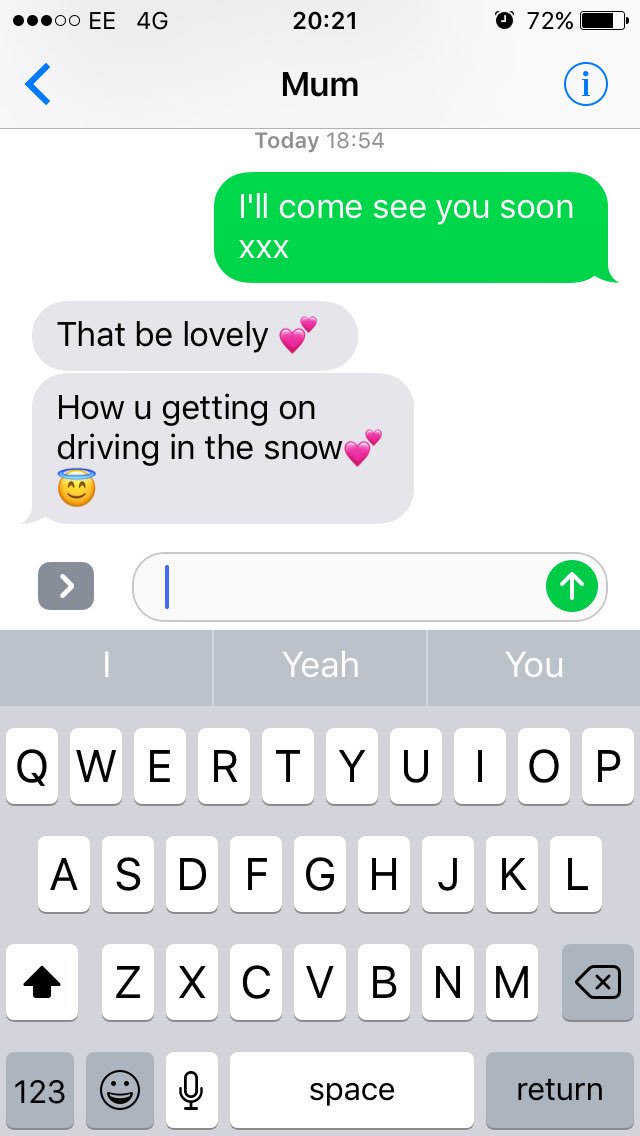Expand the apps chevron beside the text field
Image resolution: width=640 pixels, height=1136 pixels.
(66, 585)
